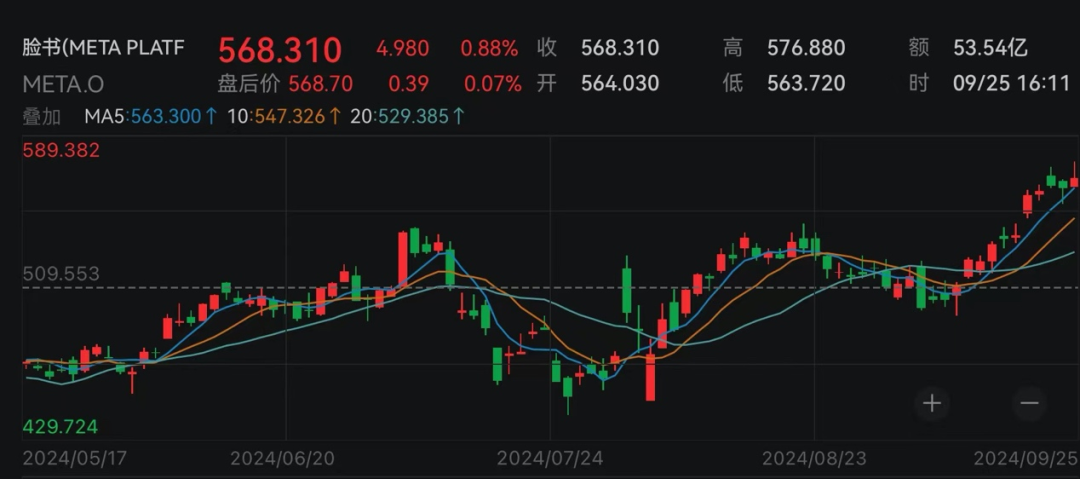
Task: Zoom out of the chart with the minus button
Action: pos(1029,403)
